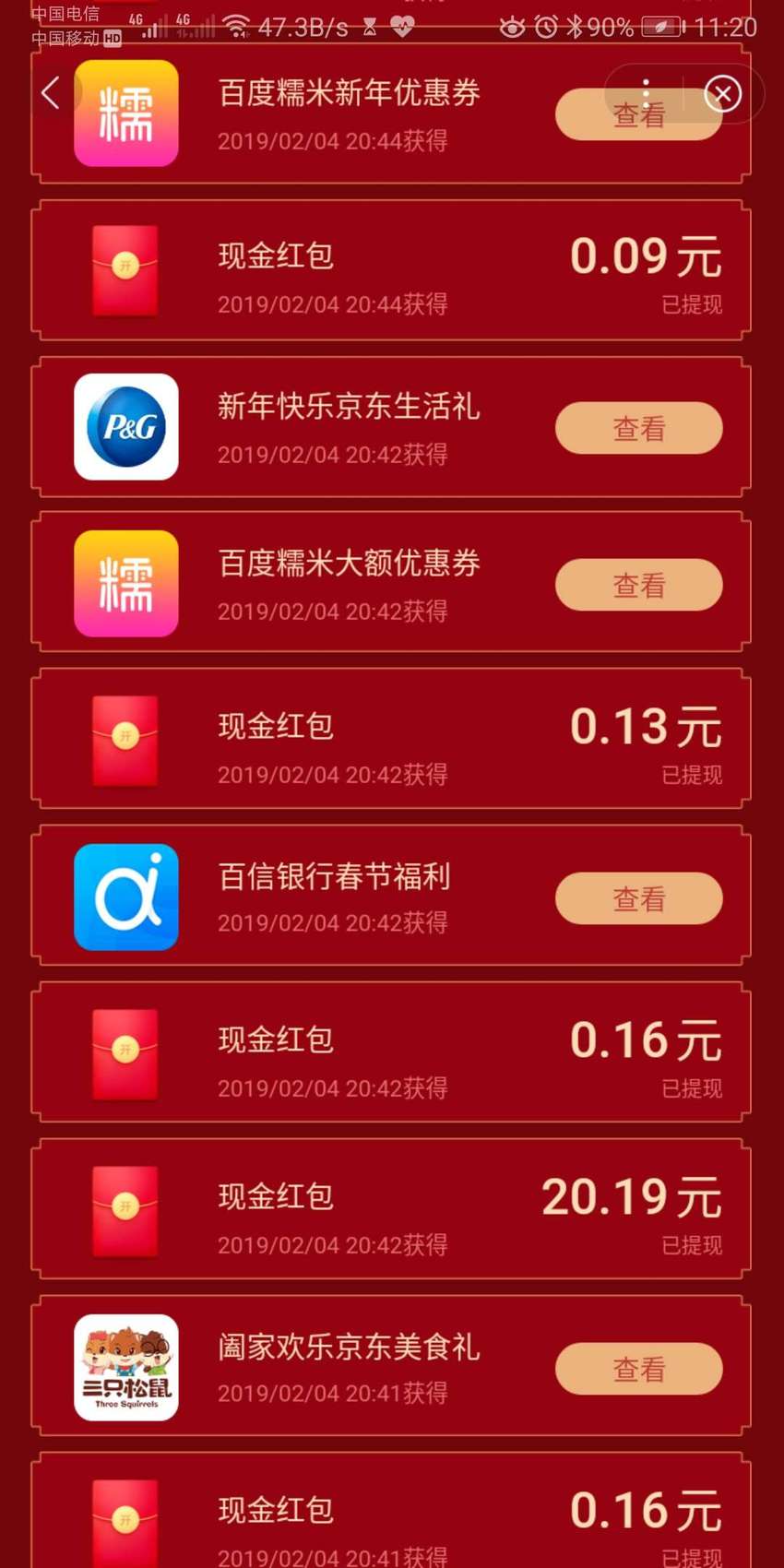Open the 20.19元 现金红包 entry
The image size is (784, 1568).
tap(391, 1209)
